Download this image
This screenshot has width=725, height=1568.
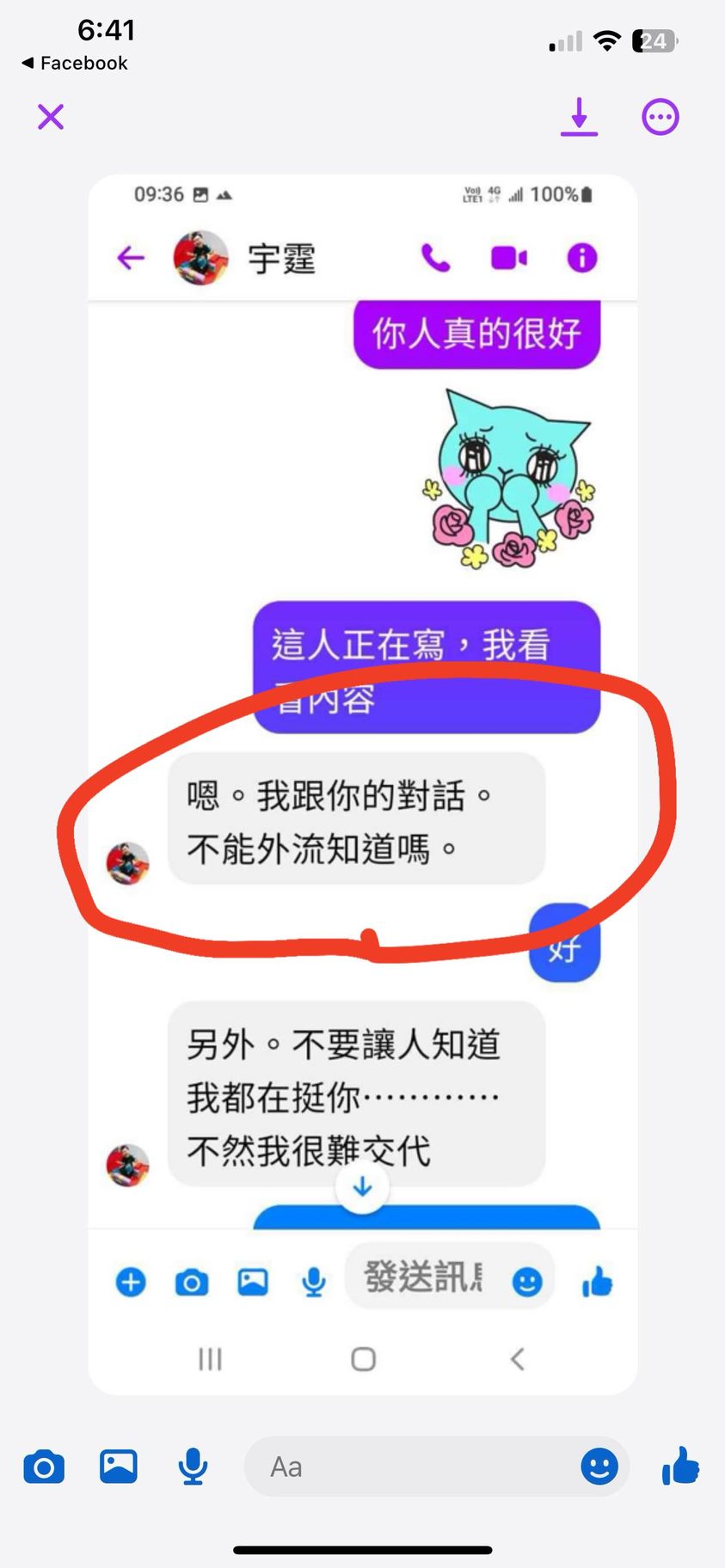click(579, 117)
